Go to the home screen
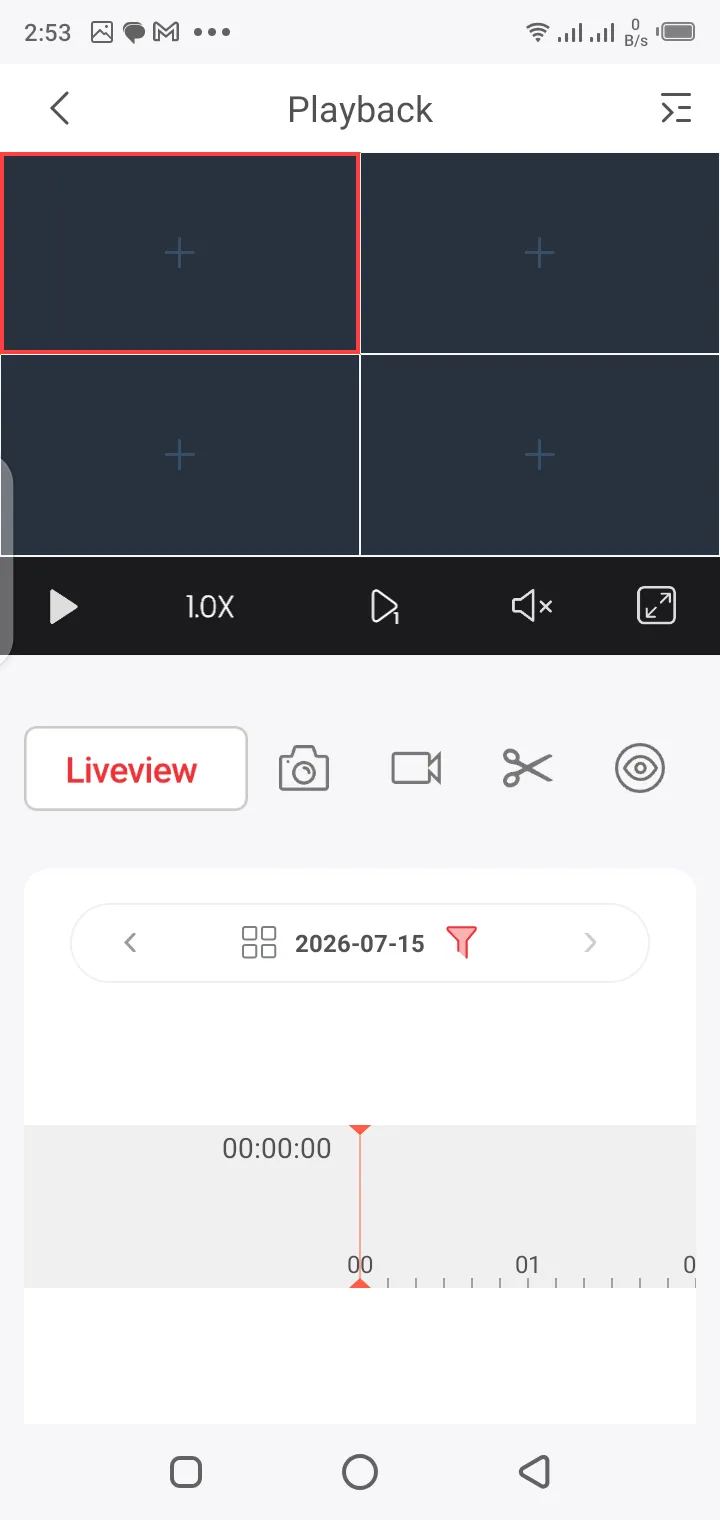The height and width of the screenshot is (1520, 720). click(x=360, y=1471)
